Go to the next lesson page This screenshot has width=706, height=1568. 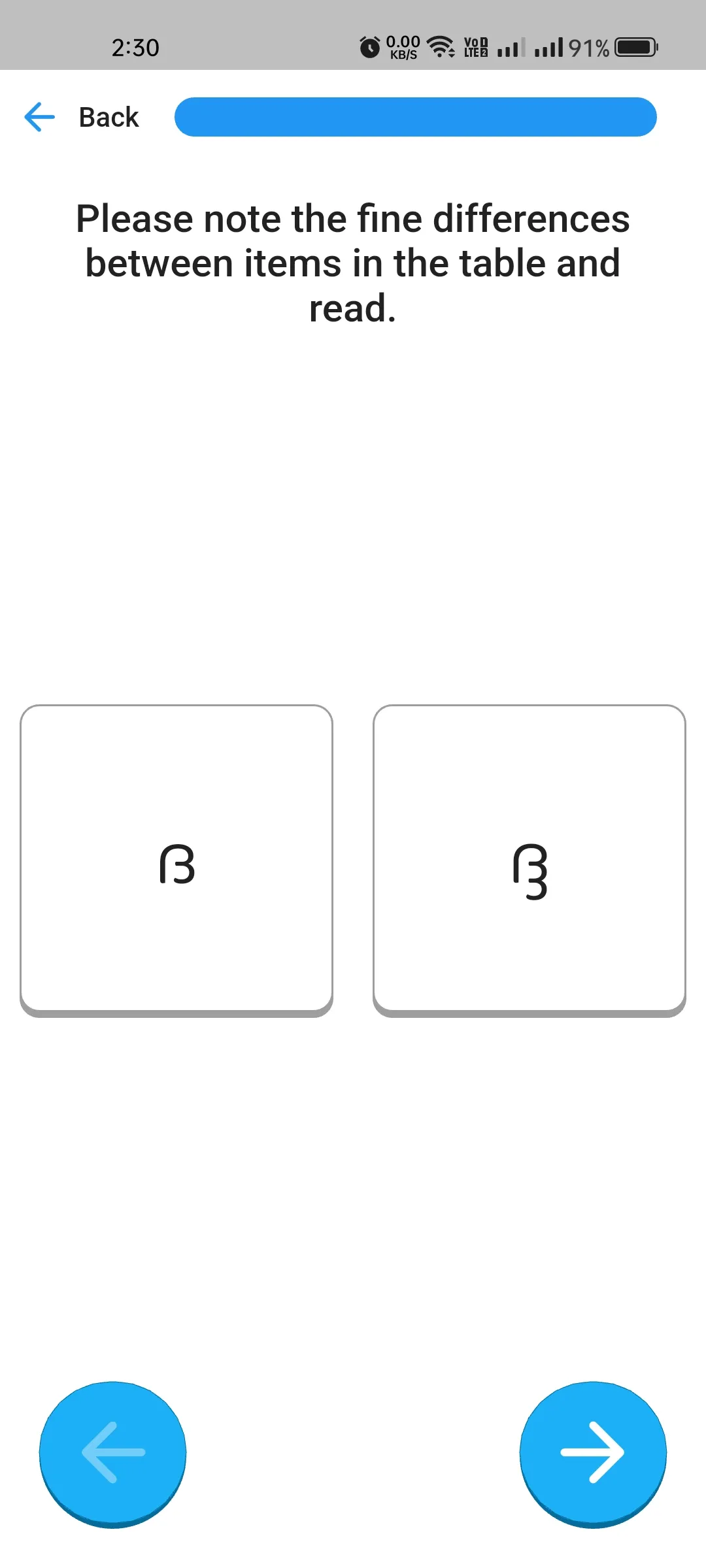pos(593,1453)
